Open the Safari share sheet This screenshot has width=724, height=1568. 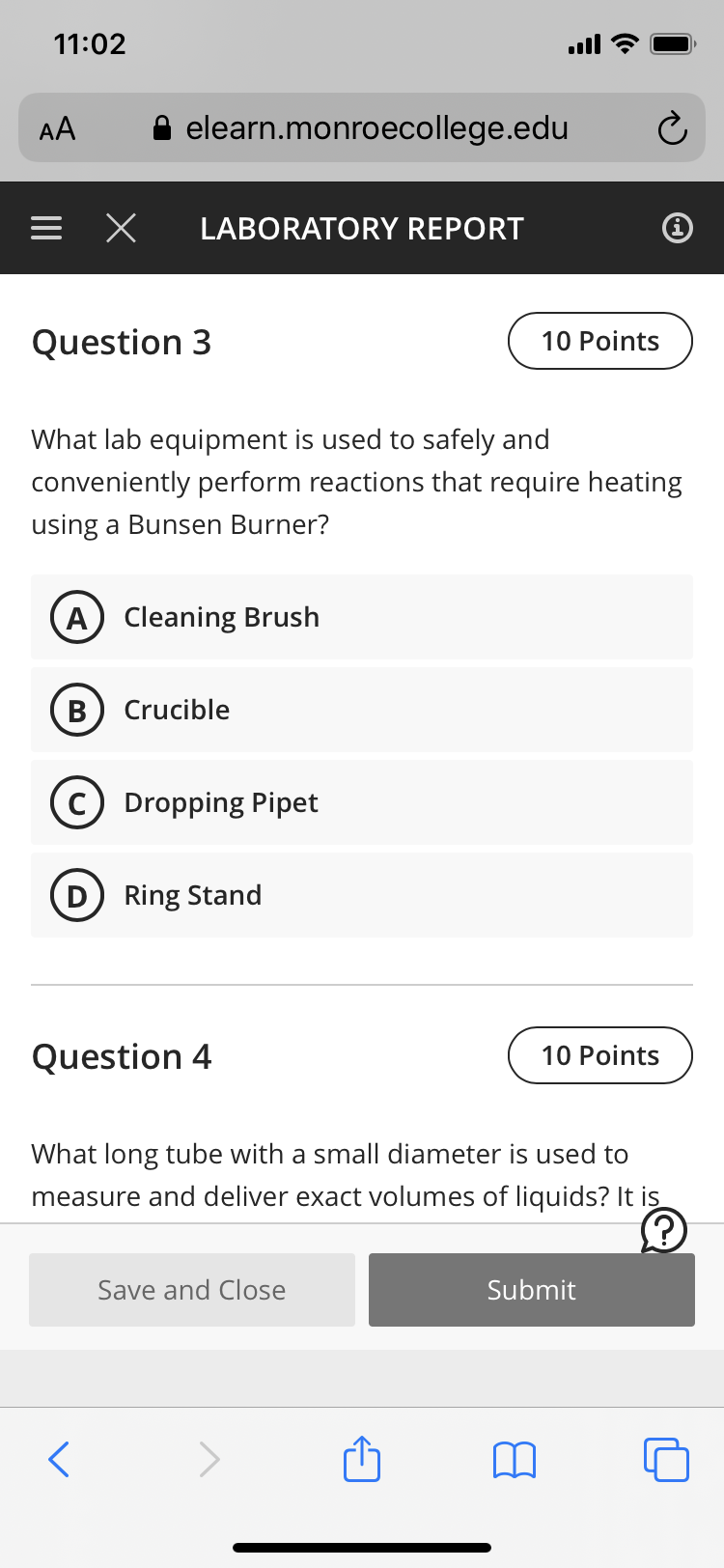362,1458
